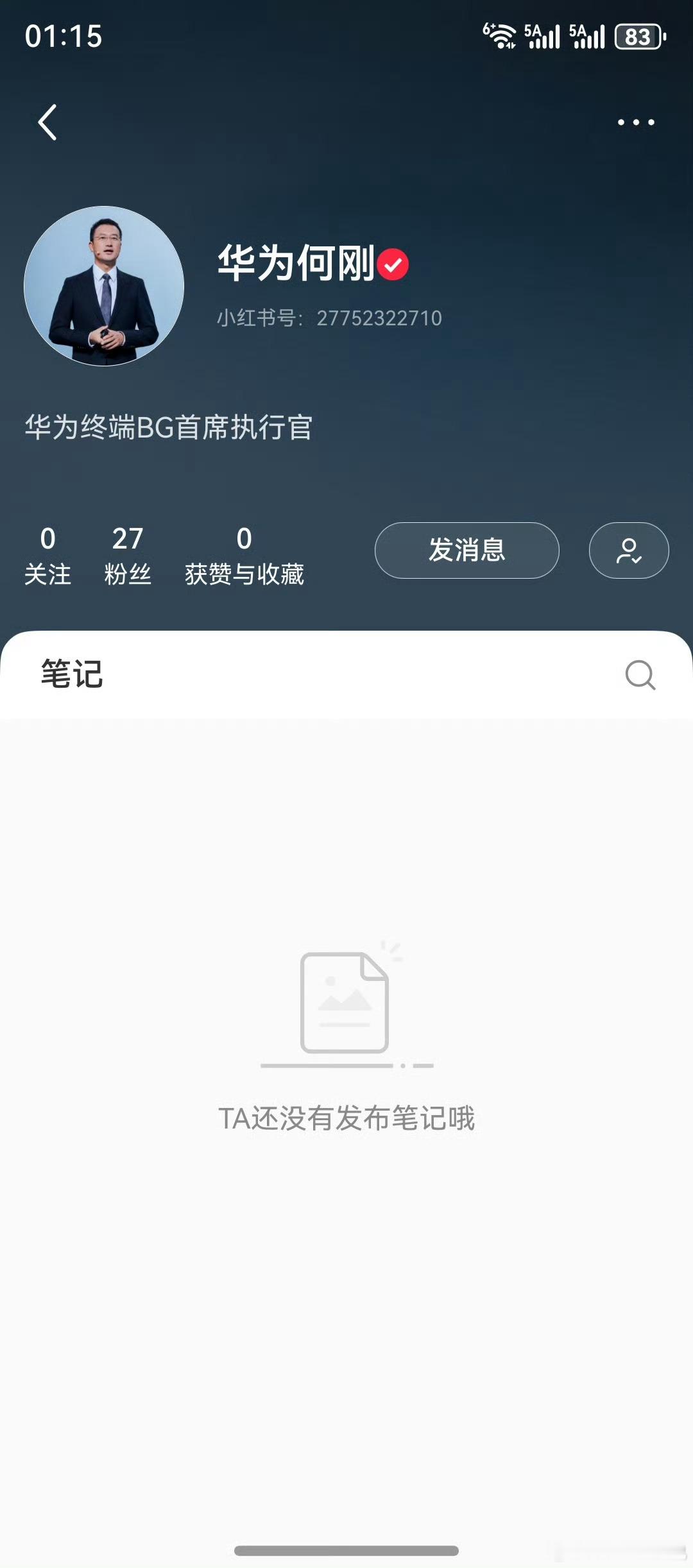Tap the back arrow to return
This screenshot has width=693, height=1568.
pyautogui.click(x=46, y=123)
